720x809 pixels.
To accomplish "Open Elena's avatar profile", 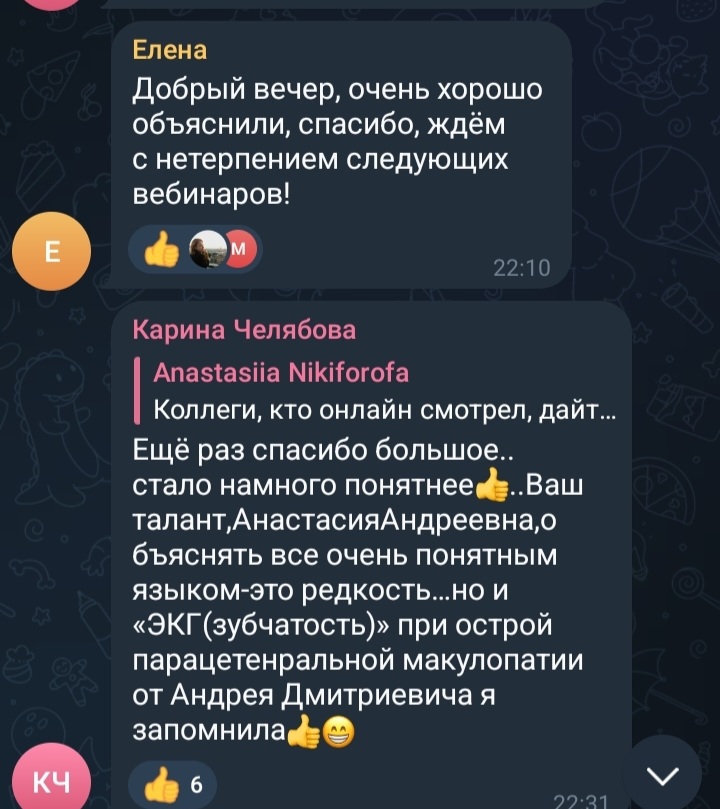I will pyautogui.click(x=51, y=251).
